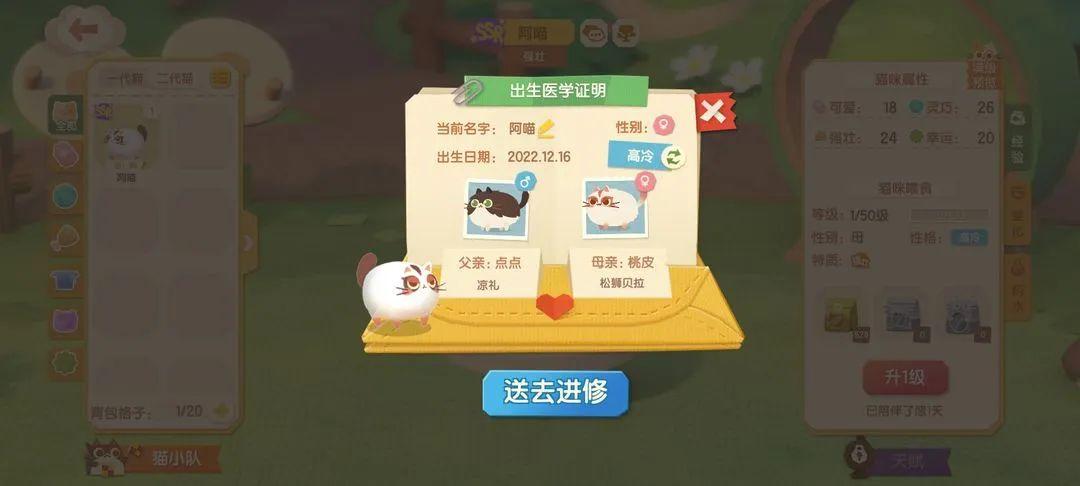Refresh the 高冷 personality trait
Screen dimensions: 1080x486
(x=674, y=156)
